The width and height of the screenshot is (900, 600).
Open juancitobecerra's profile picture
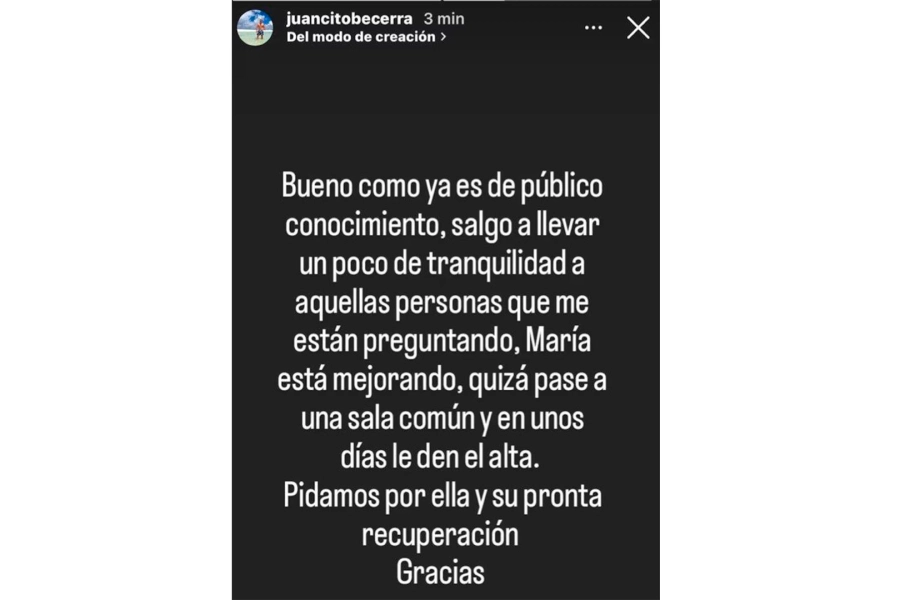coord(255,28)
